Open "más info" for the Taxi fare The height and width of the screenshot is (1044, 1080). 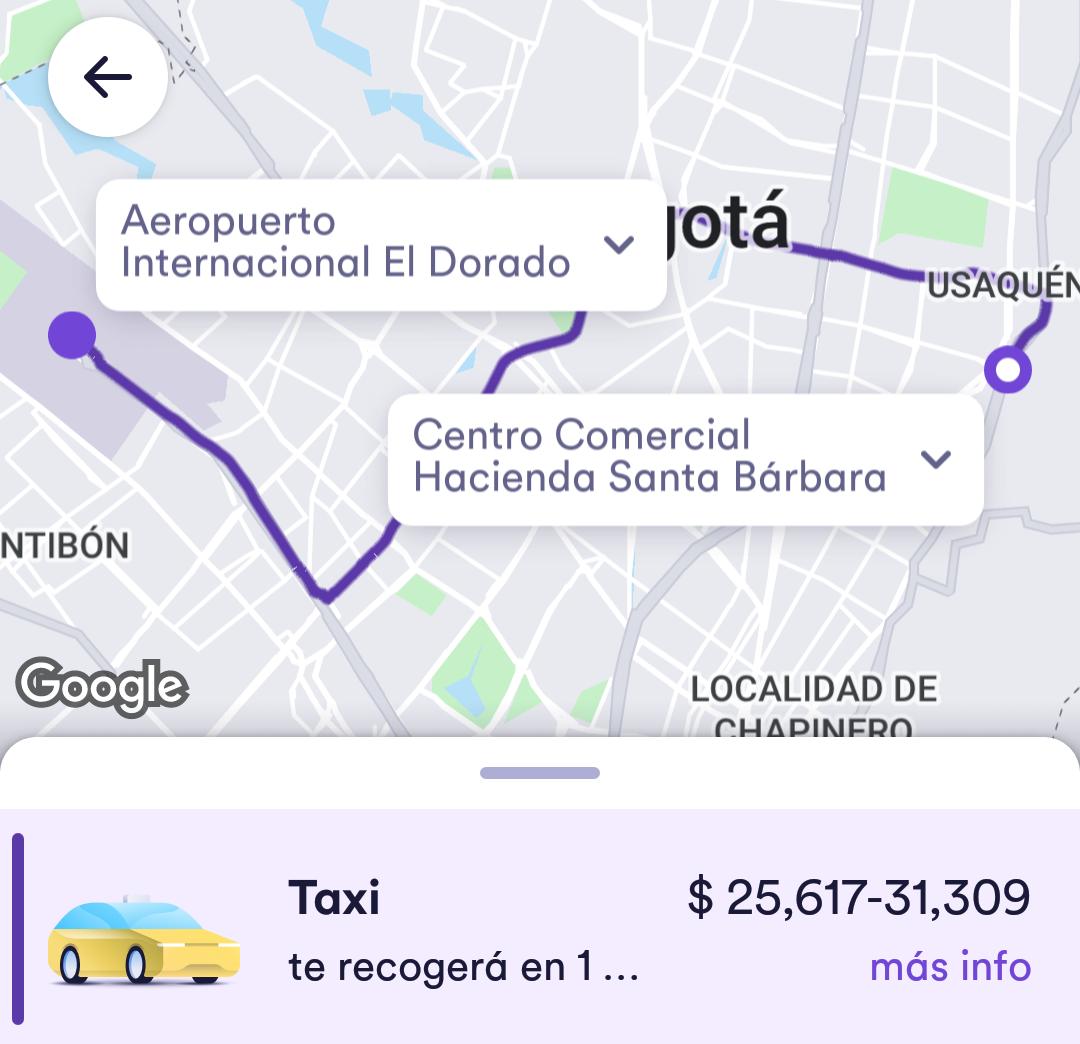950,967
